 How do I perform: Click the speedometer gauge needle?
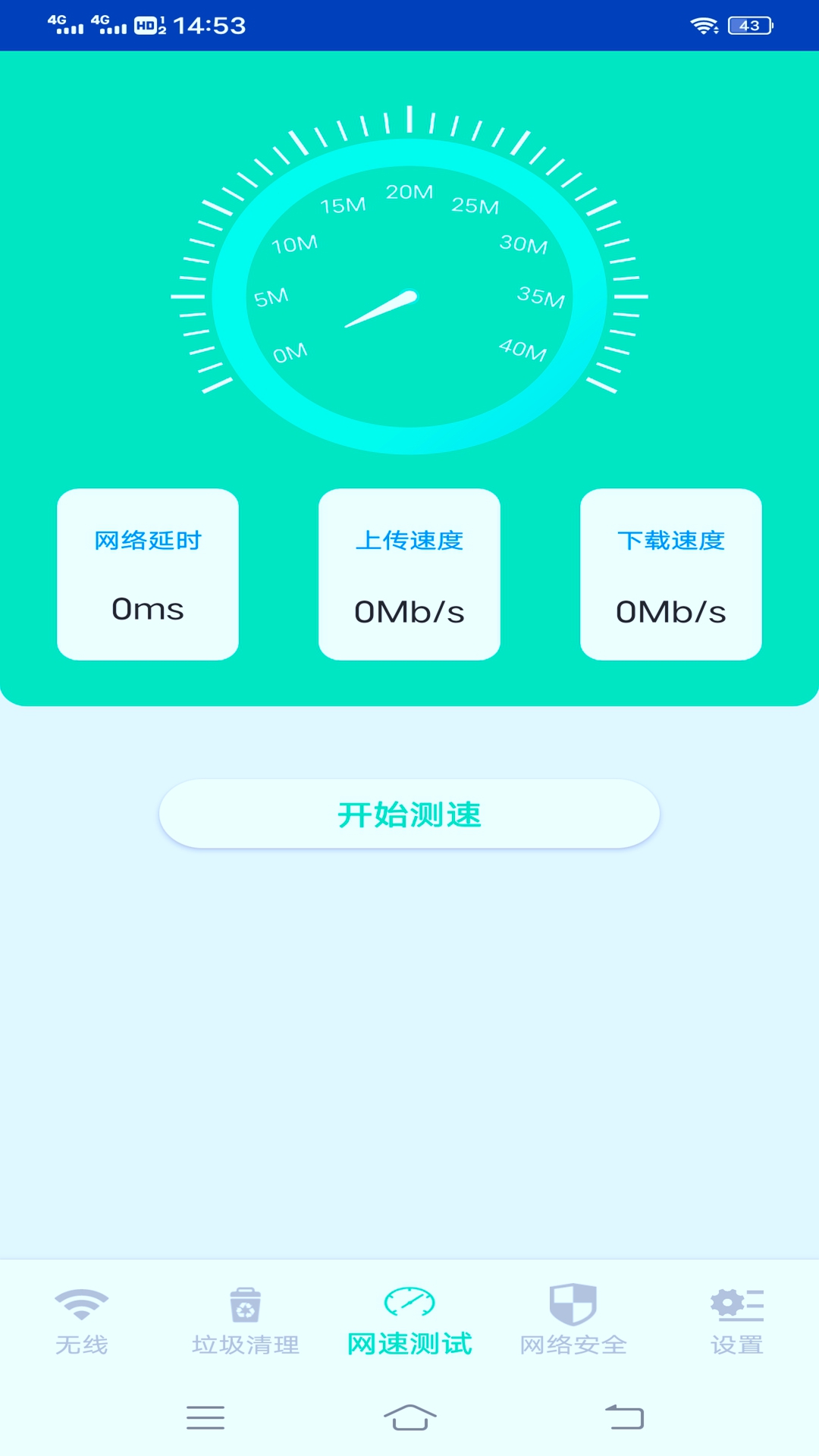379,311
